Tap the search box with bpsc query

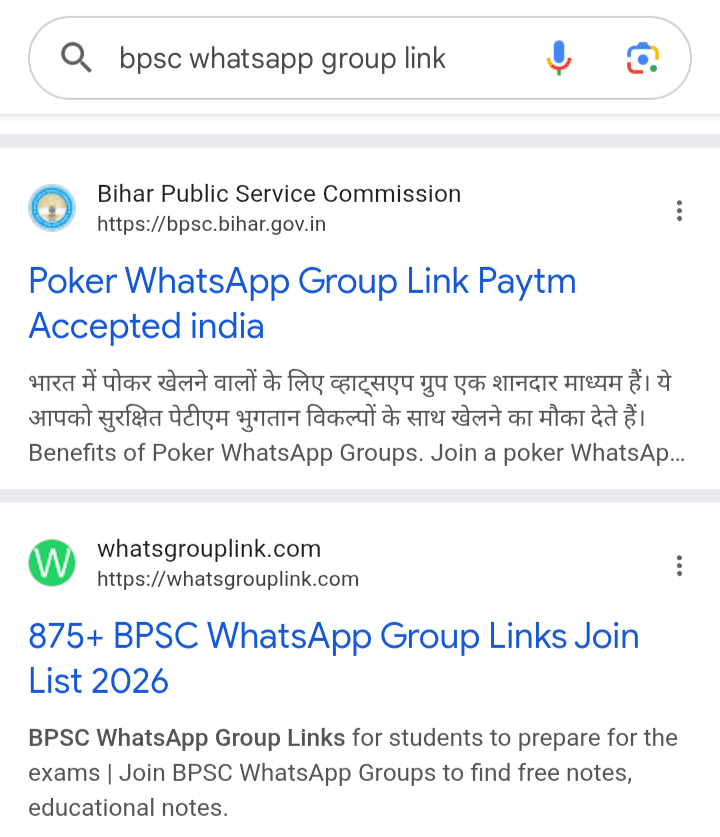click(300, 59)
